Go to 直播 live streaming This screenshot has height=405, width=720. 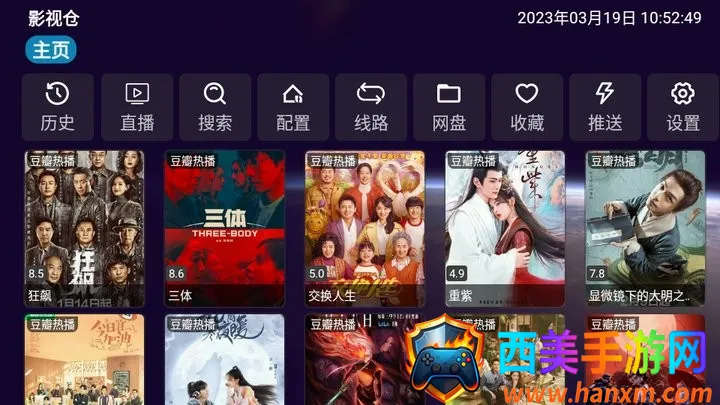click(x=136, y=107)
